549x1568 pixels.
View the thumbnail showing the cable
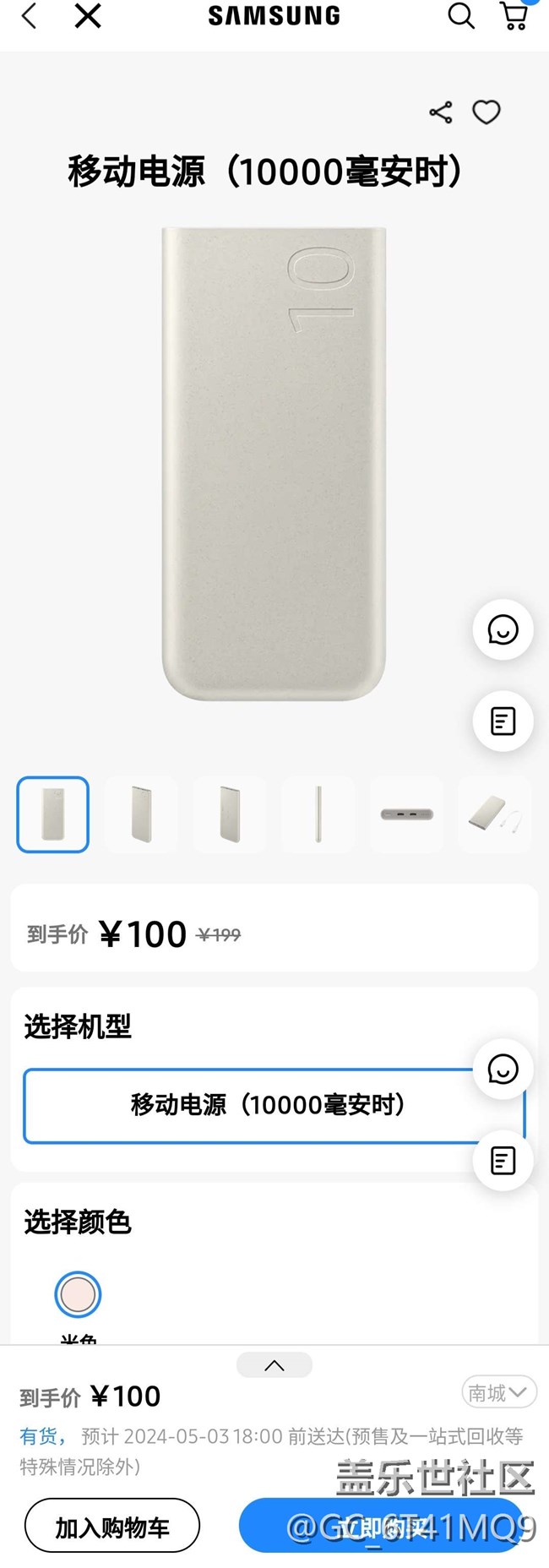(x=495, y=814)
